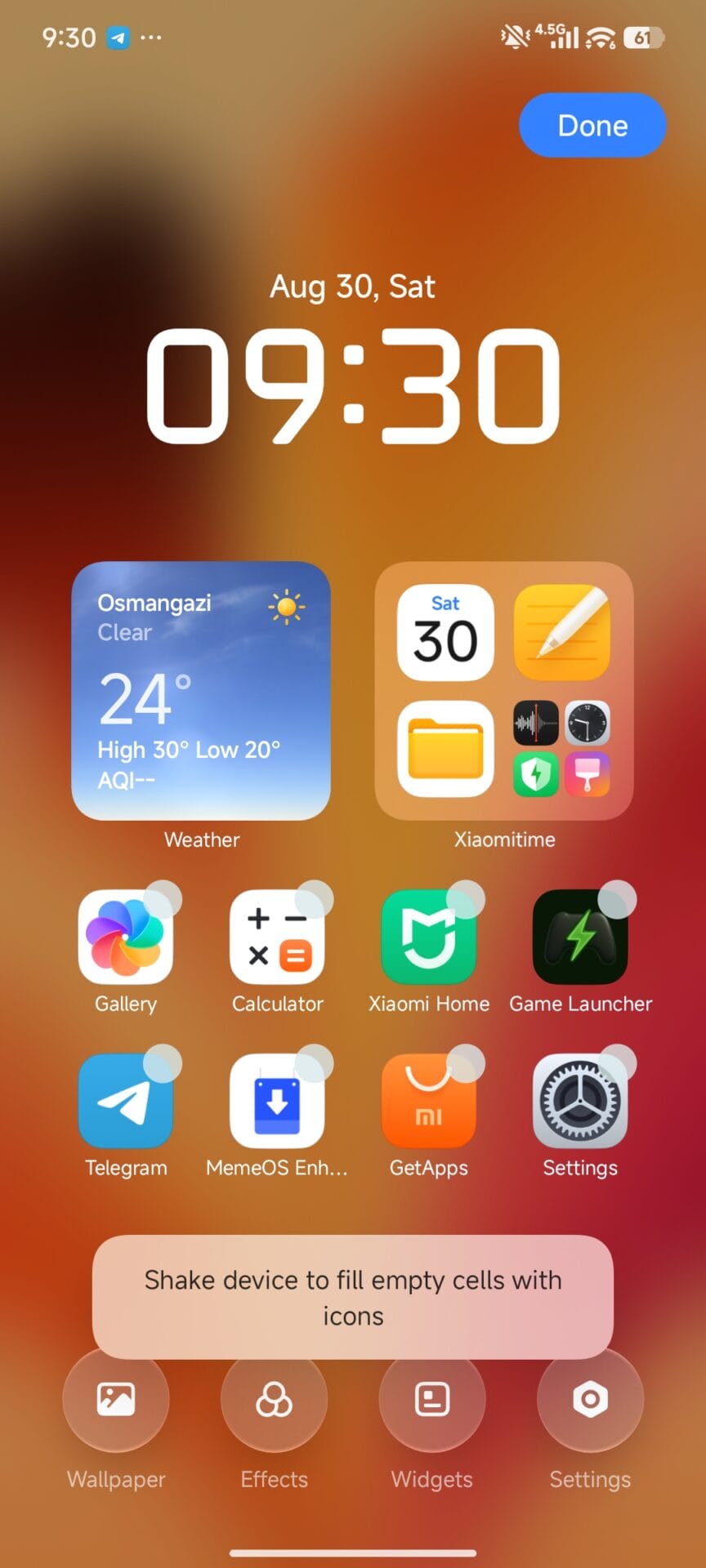The height and width of the screenshot is (1568, 706).
Task: Select the Calculator app icon
Action: pos(277,937)
